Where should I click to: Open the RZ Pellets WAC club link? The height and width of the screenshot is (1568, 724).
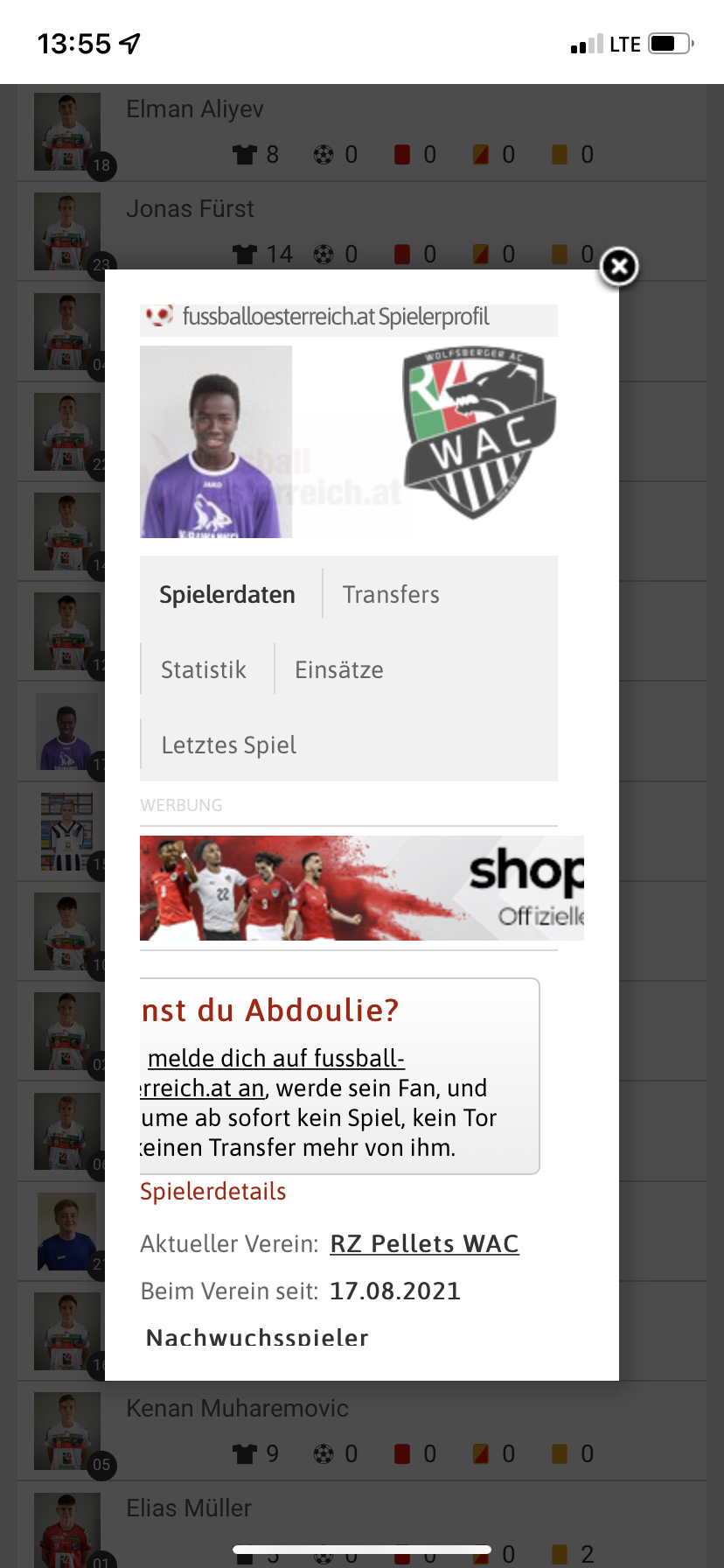424,1243
